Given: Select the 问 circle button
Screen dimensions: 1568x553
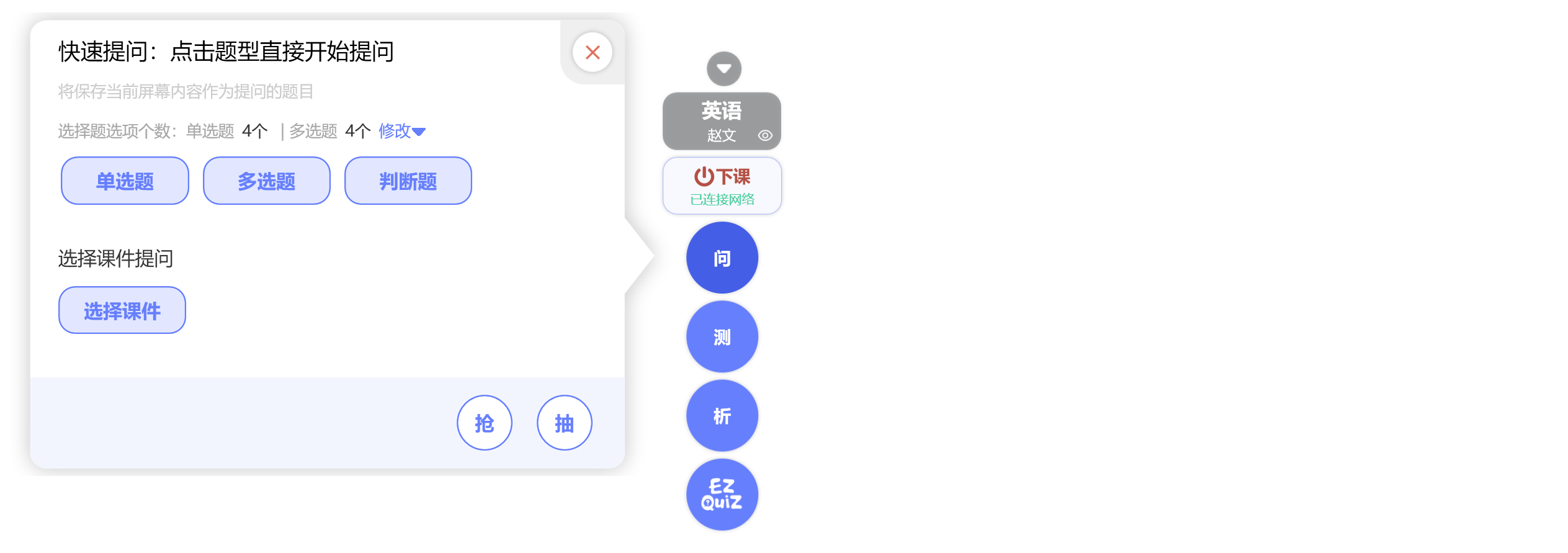Looking at the screenshot, I should (x=722, y=258).
